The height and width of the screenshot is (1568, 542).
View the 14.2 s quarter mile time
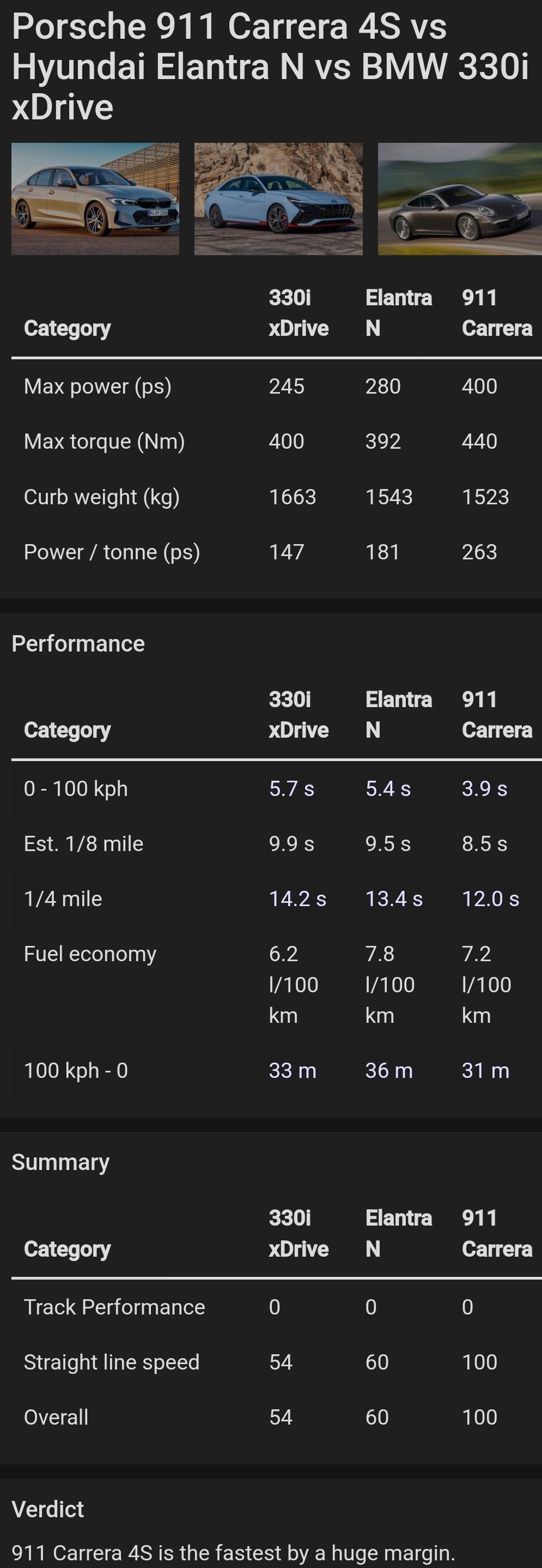(x=297, y=898)
